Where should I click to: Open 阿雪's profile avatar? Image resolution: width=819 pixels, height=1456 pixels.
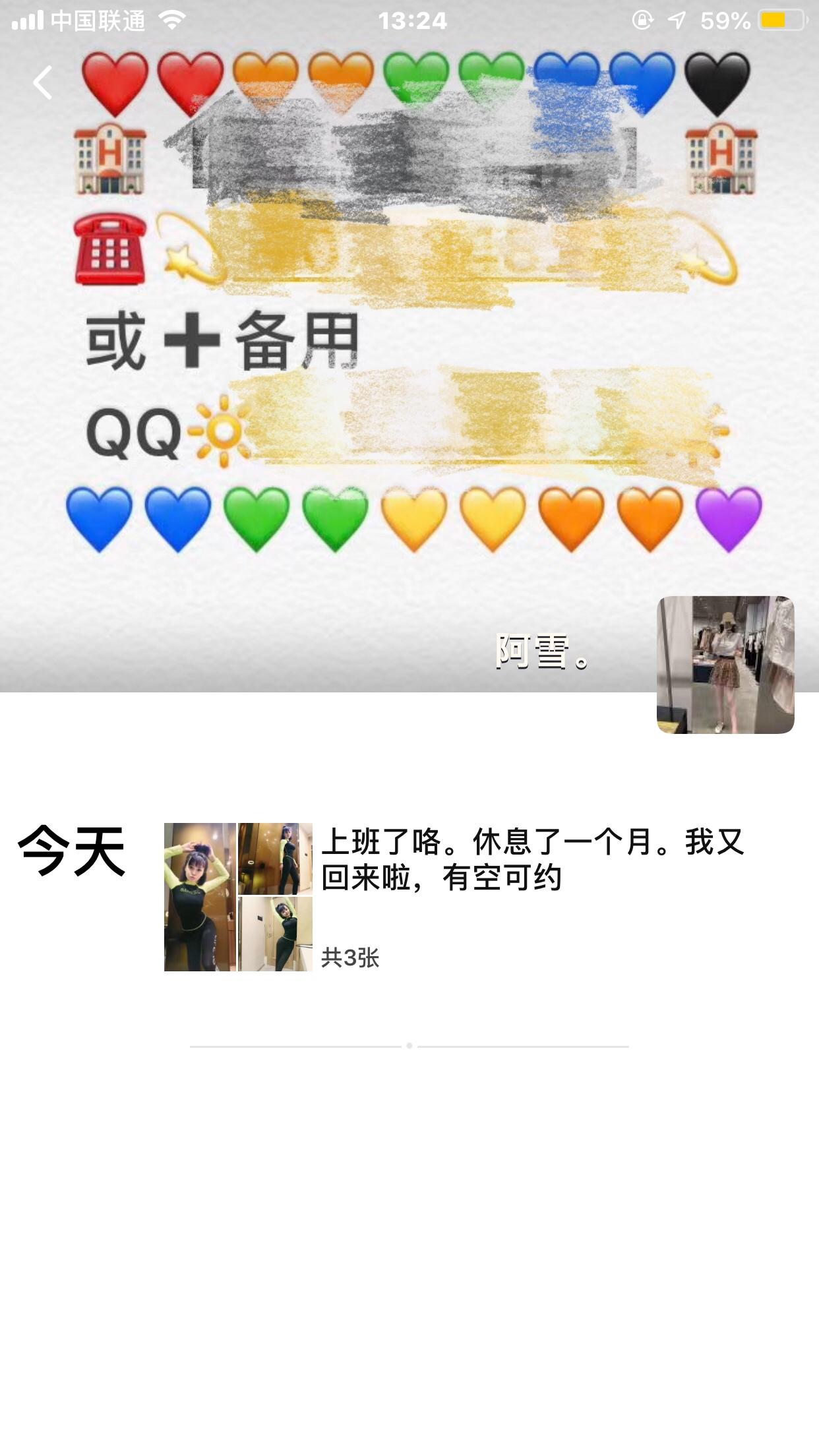725,665
